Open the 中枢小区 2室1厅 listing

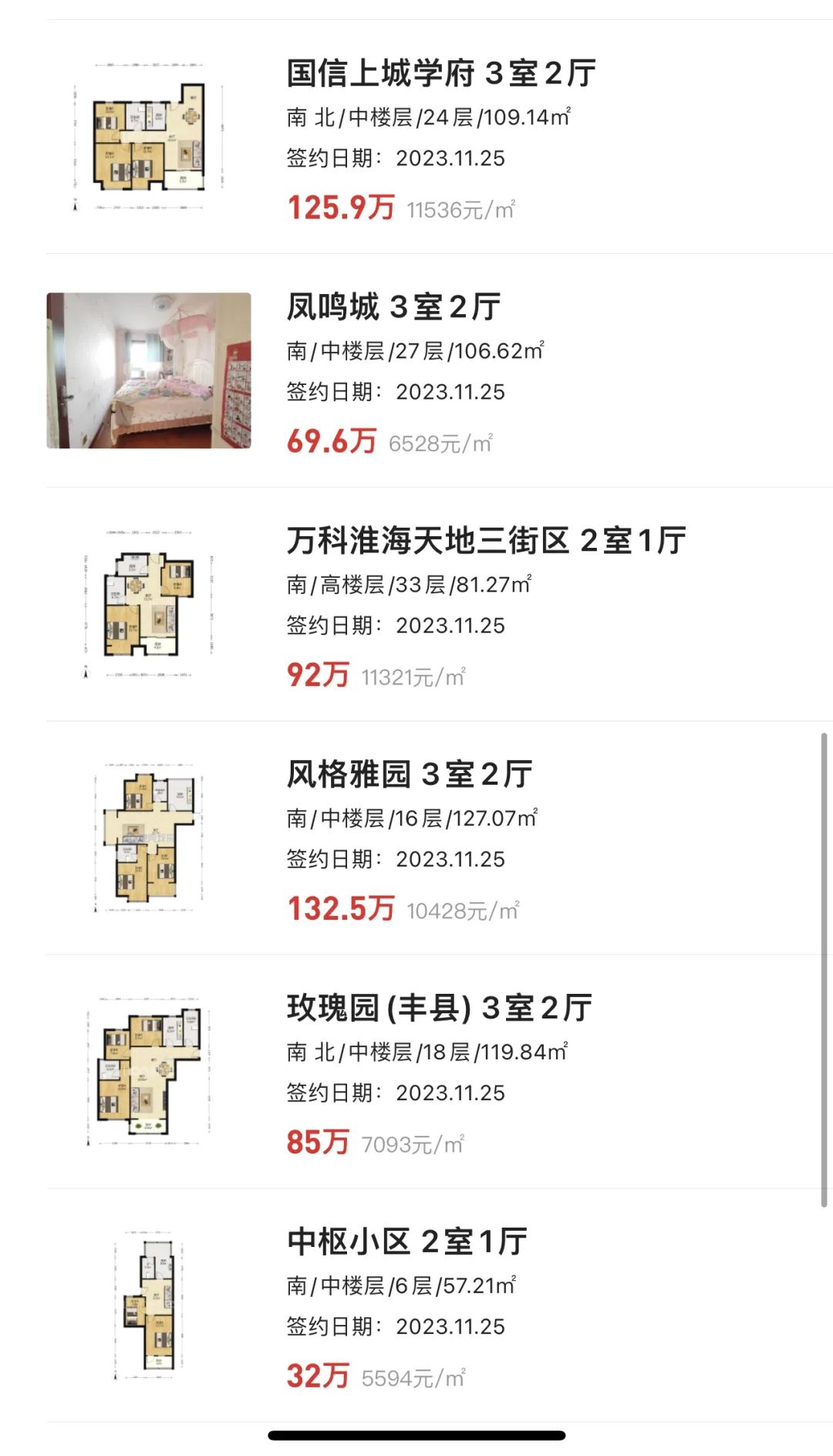(406, 1242)
